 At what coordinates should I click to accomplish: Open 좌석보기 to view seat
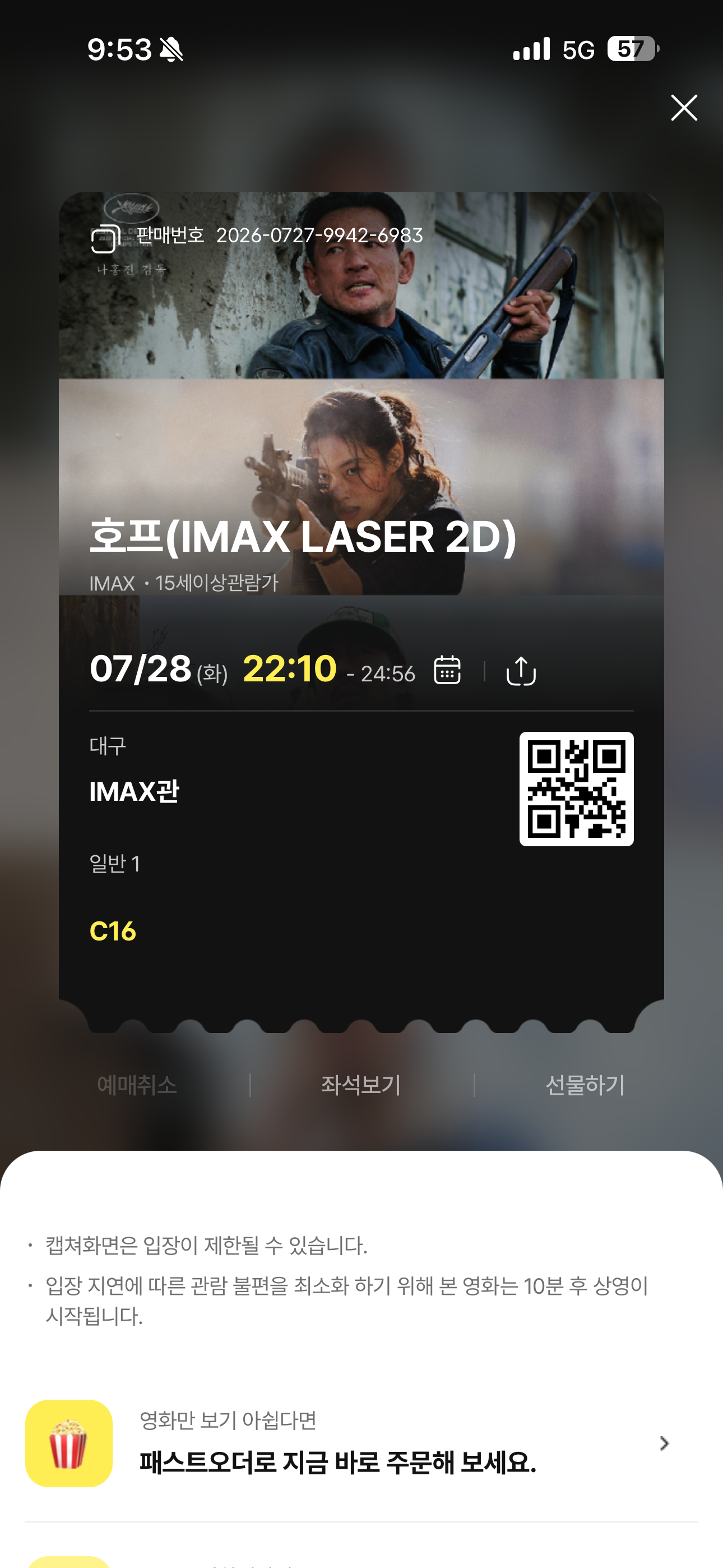click(x=361, y=1085)
